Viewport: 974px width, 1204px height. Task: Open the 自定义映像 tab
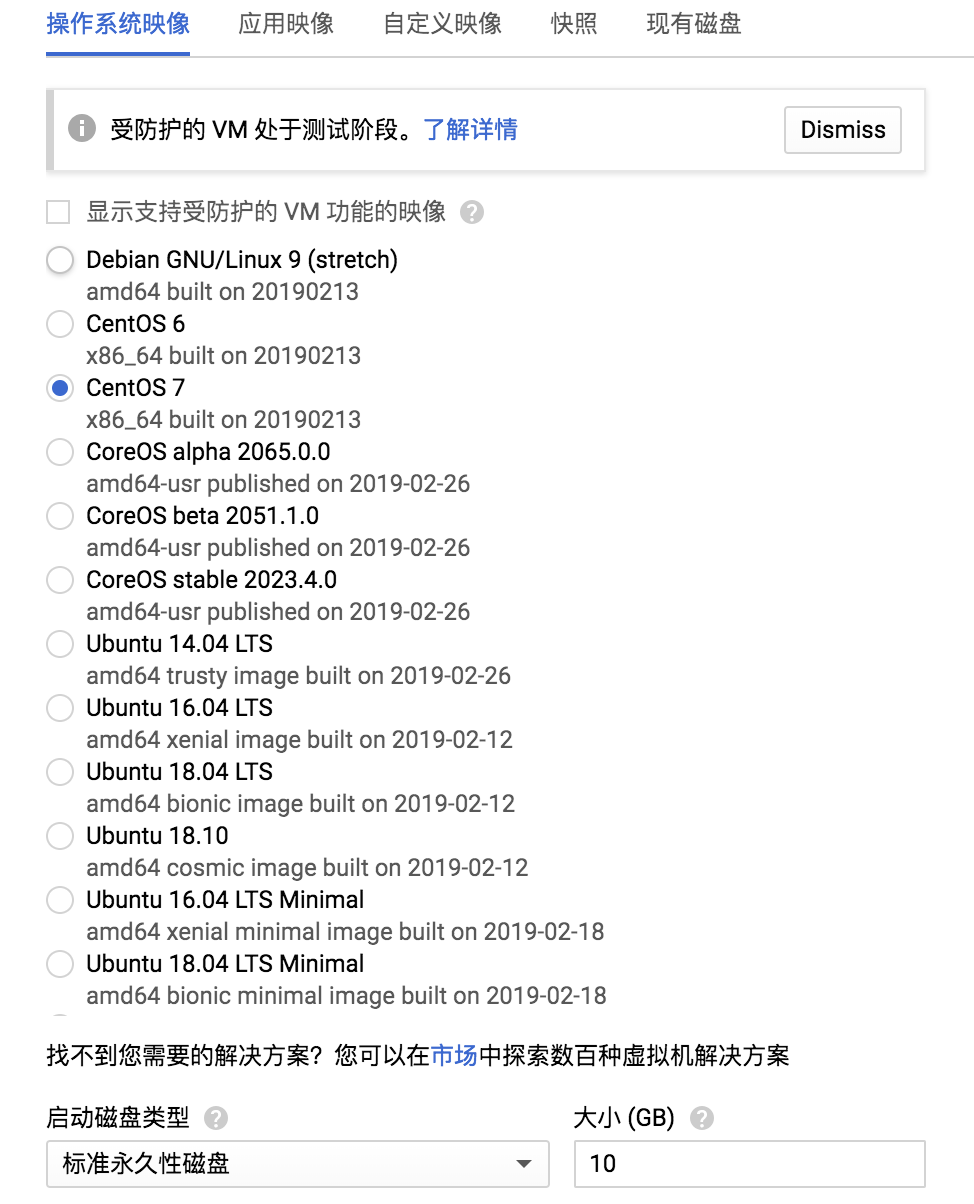(x=443, y=24)
